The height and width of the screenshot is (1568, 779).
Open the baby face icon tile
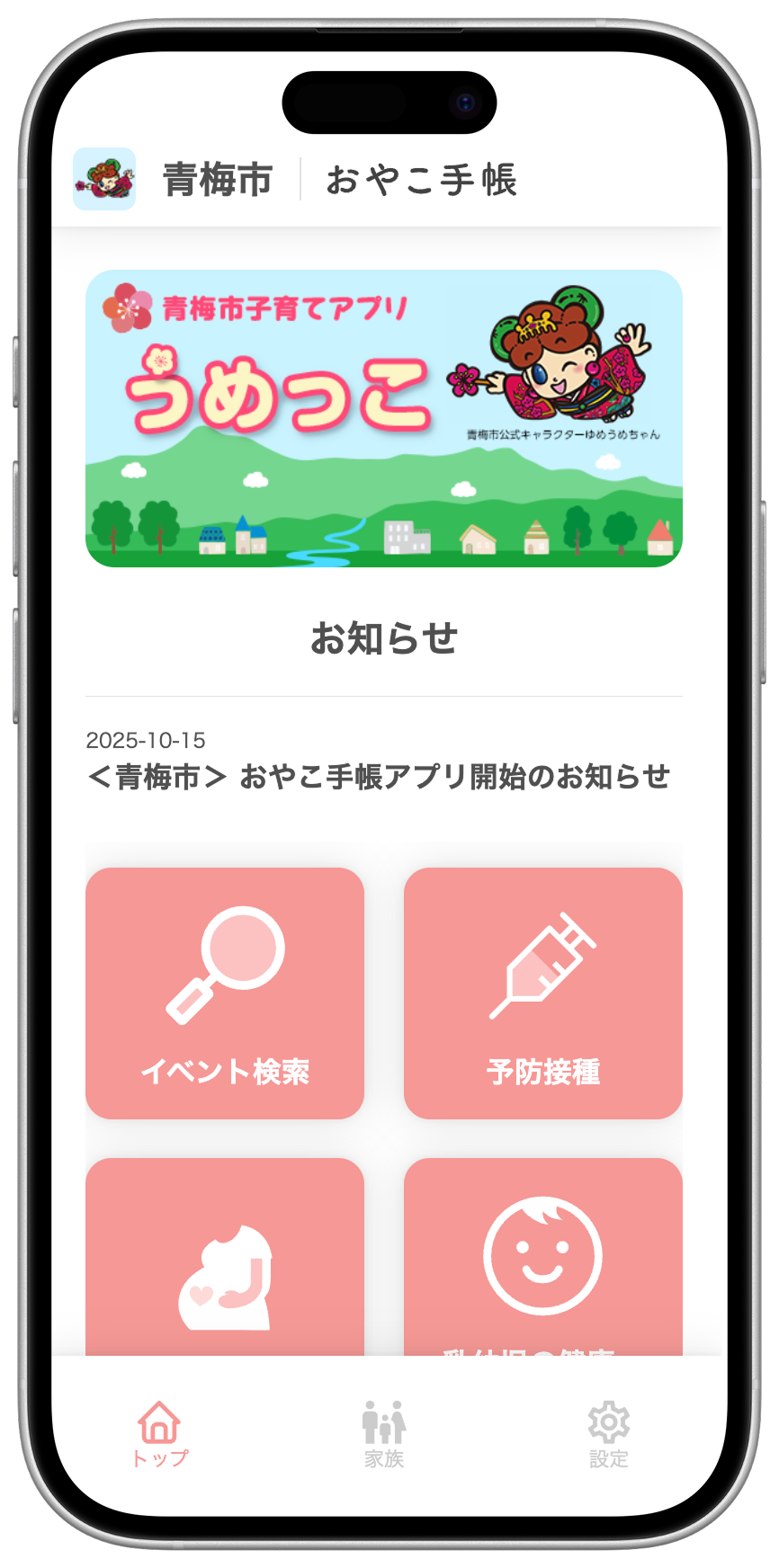click(542, 1259)
